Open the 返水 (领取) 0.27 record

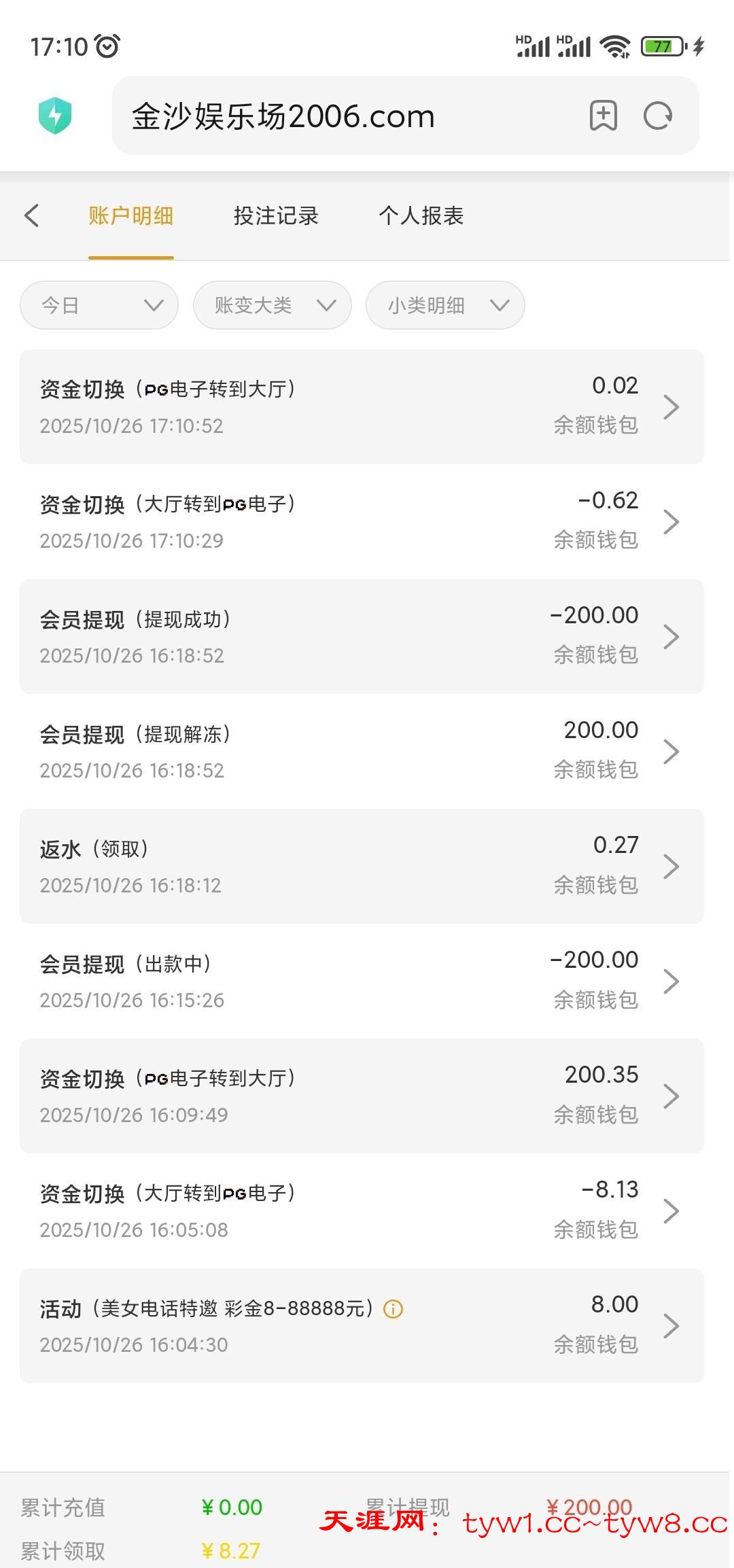[x=362, y=866]
